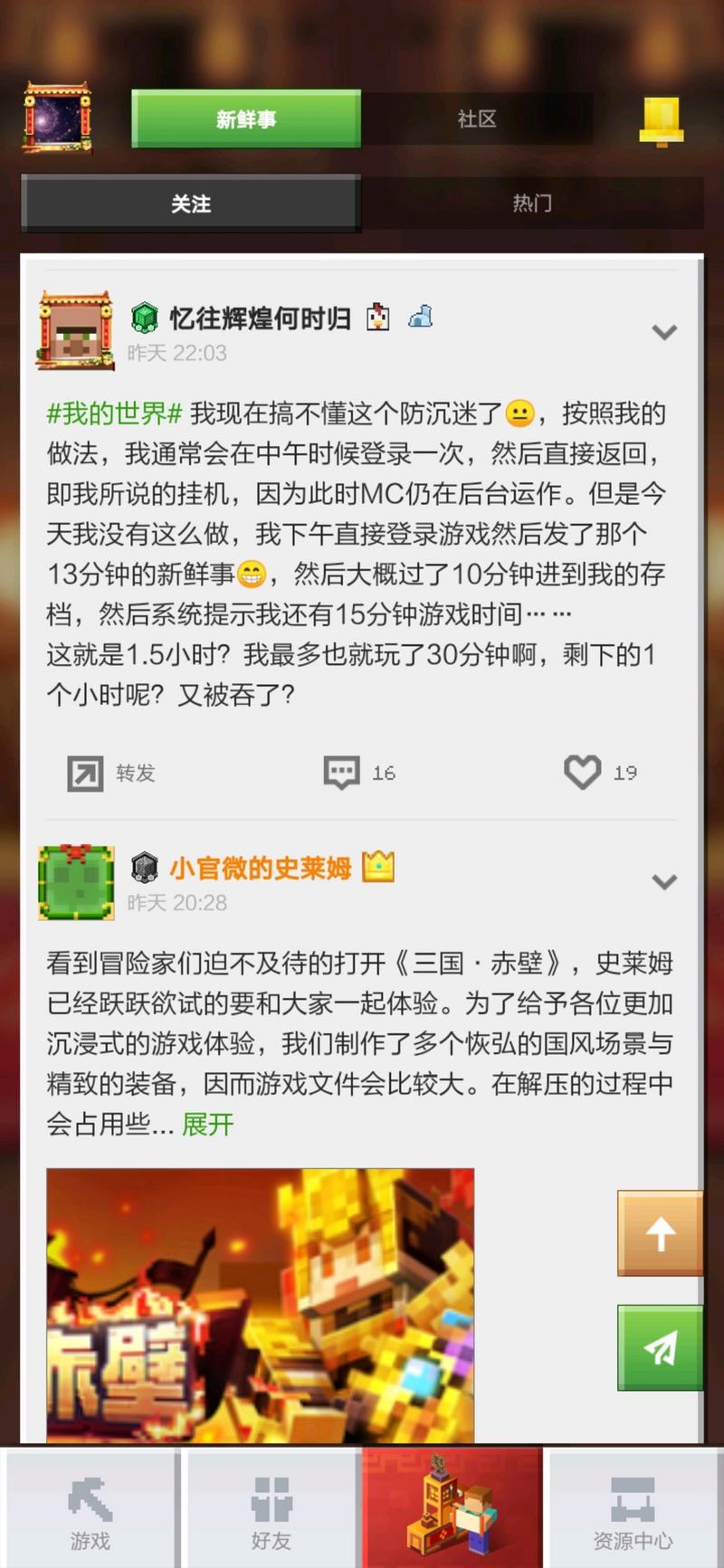Open 忆往辉煌何时归's profile avatar
Screen dimensions: 724x1568
point(76,330)
